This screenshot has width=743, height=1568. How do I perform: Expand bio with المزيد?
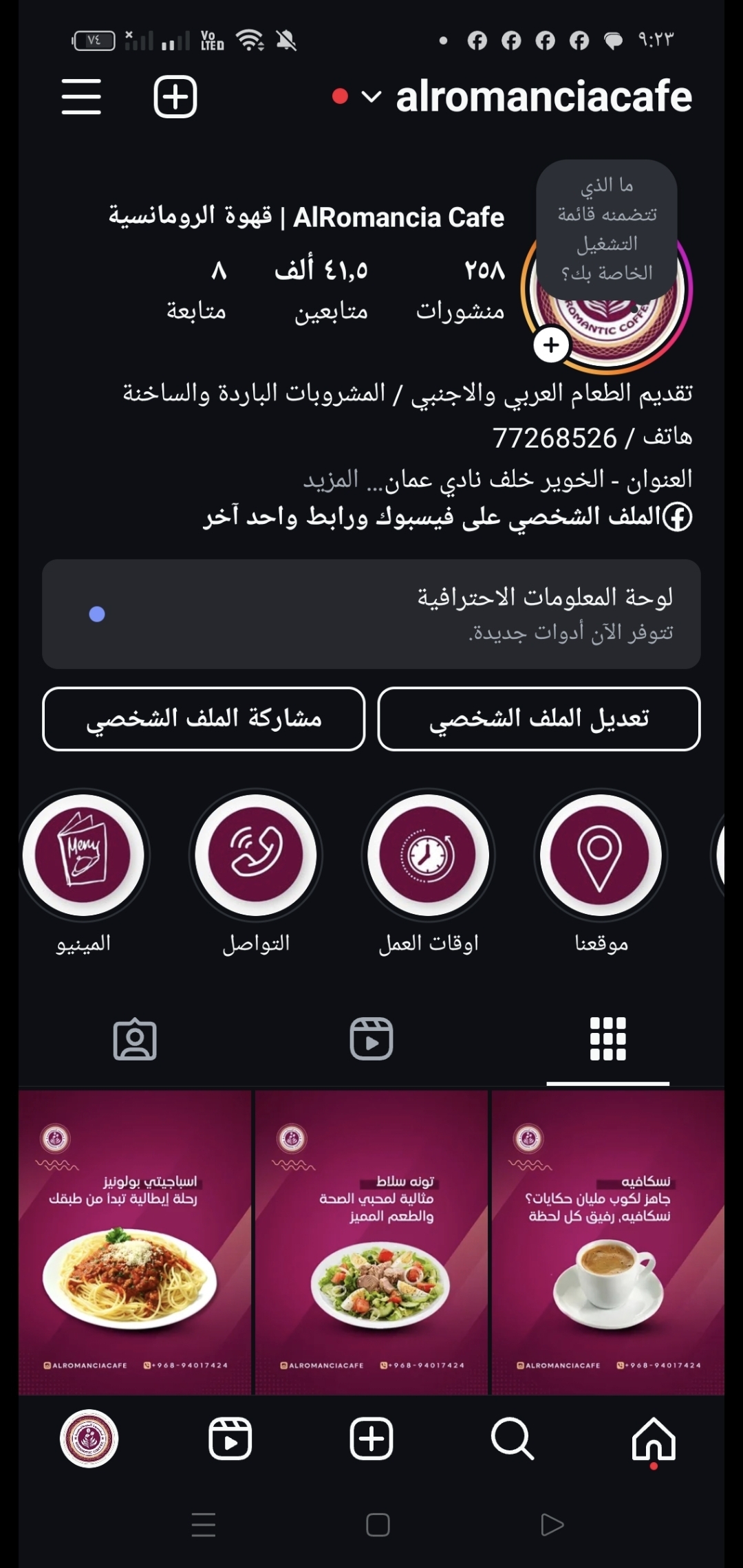coord(331,479)
